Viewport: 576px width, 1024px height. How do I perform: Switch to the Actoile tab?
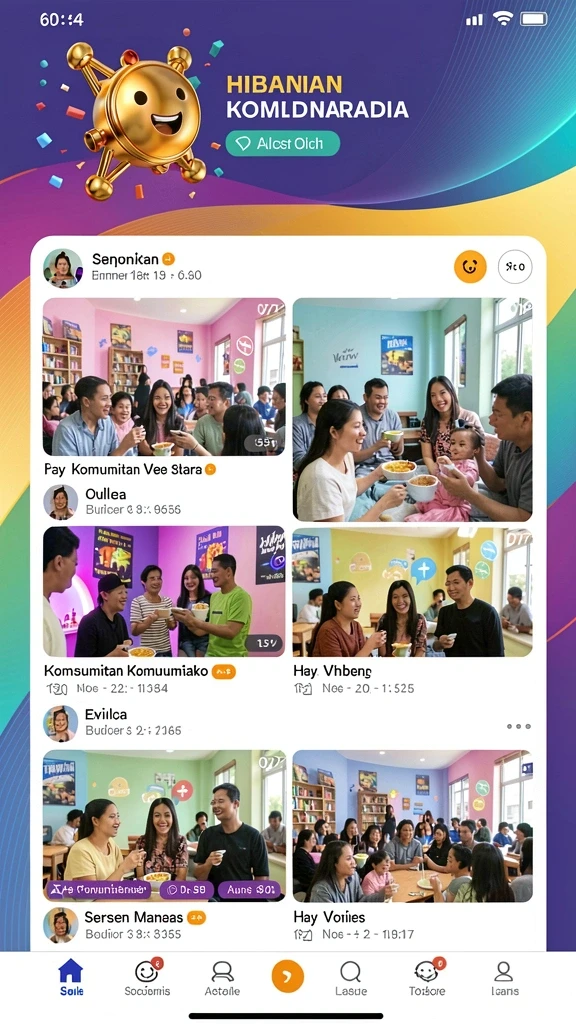223,978
